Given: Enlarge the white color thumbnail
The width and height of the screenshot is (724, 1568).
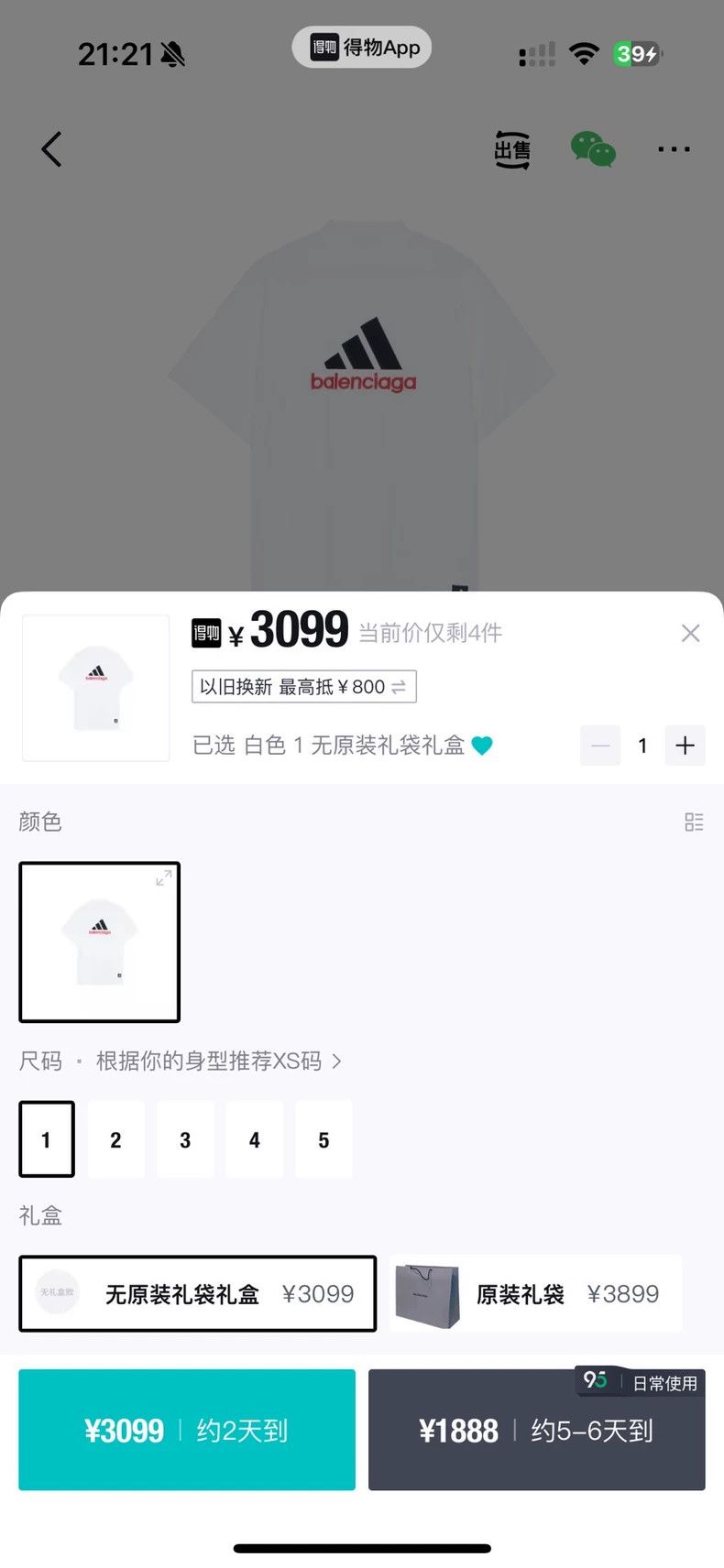Looking at the screenshot, I should click(163, 878).
